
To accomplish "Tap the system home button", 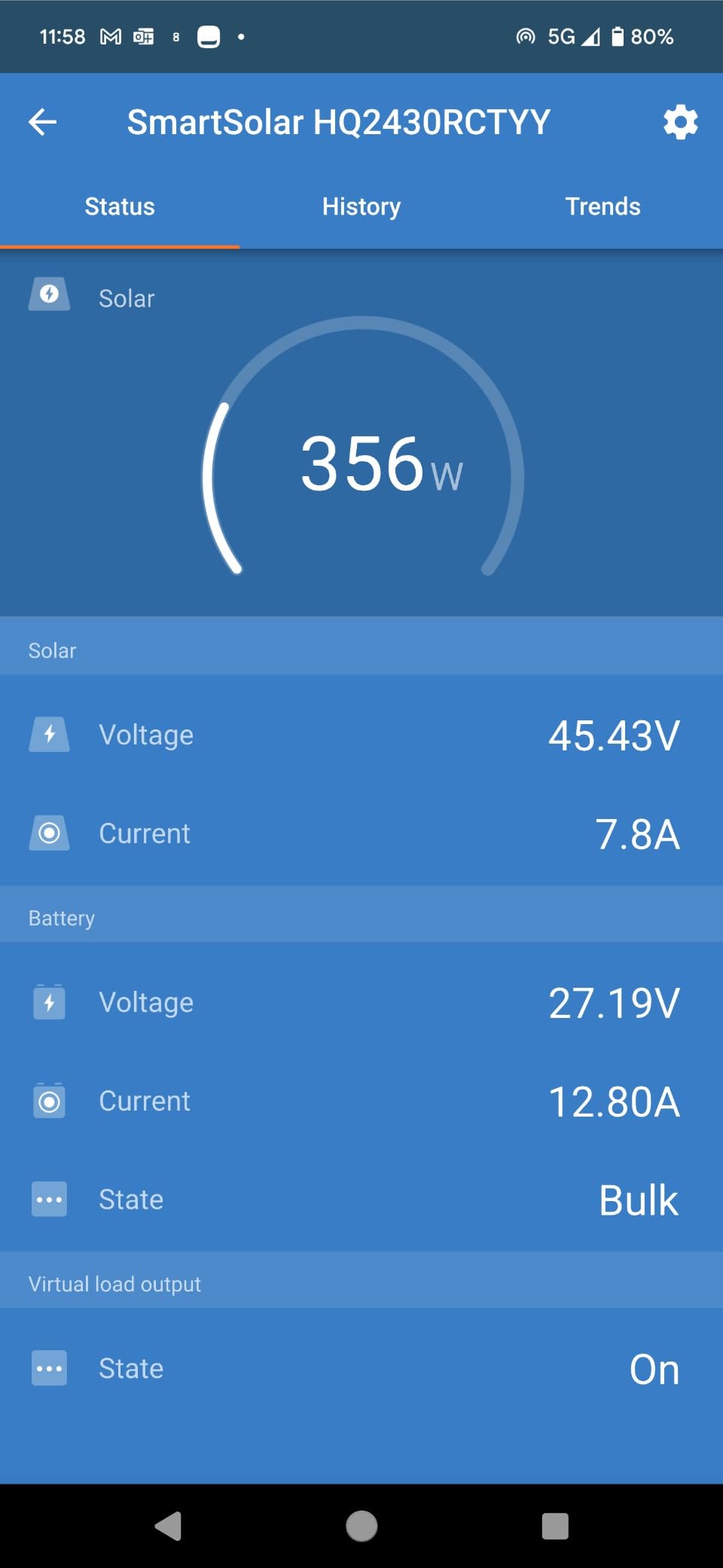I will 361,1526.
